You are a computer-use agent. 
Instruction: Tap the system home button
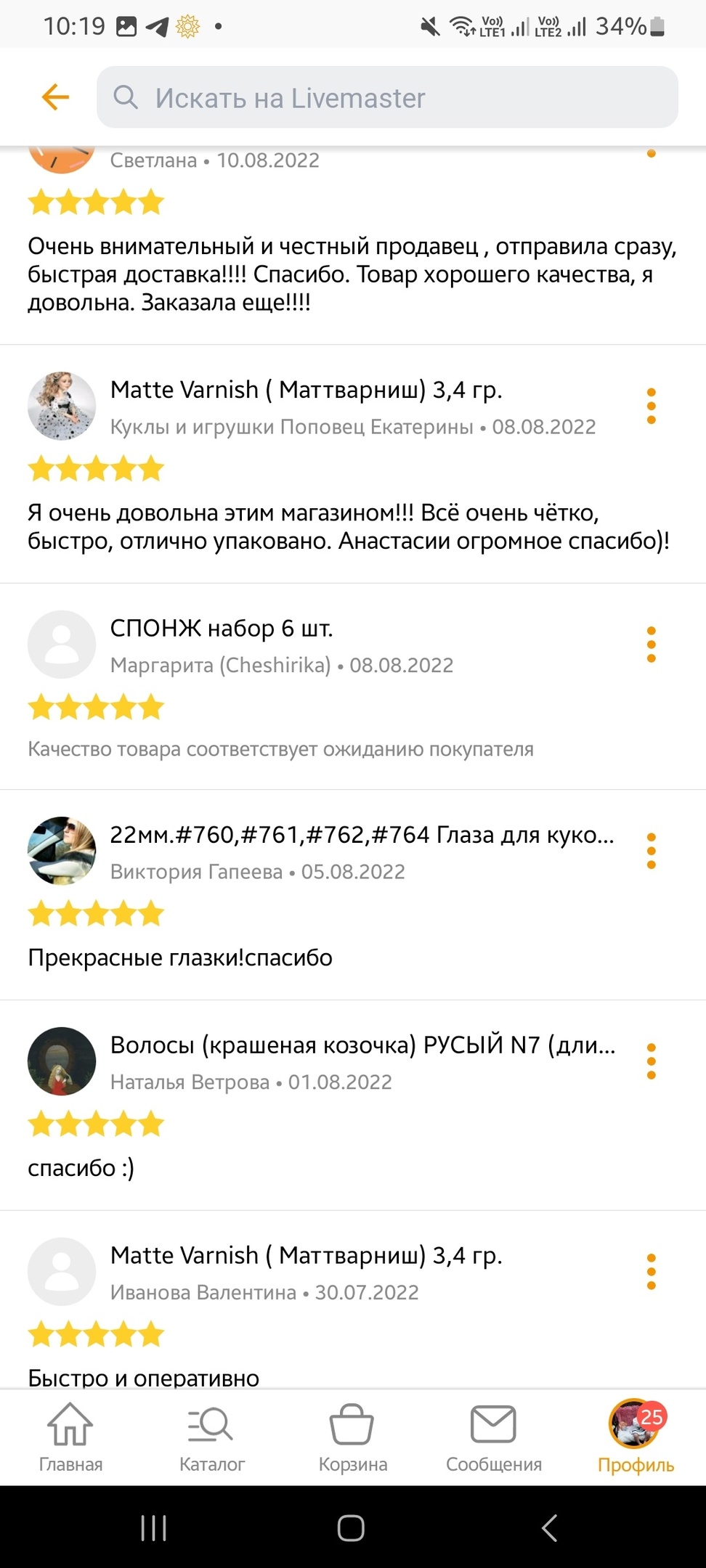[351, 1528]
